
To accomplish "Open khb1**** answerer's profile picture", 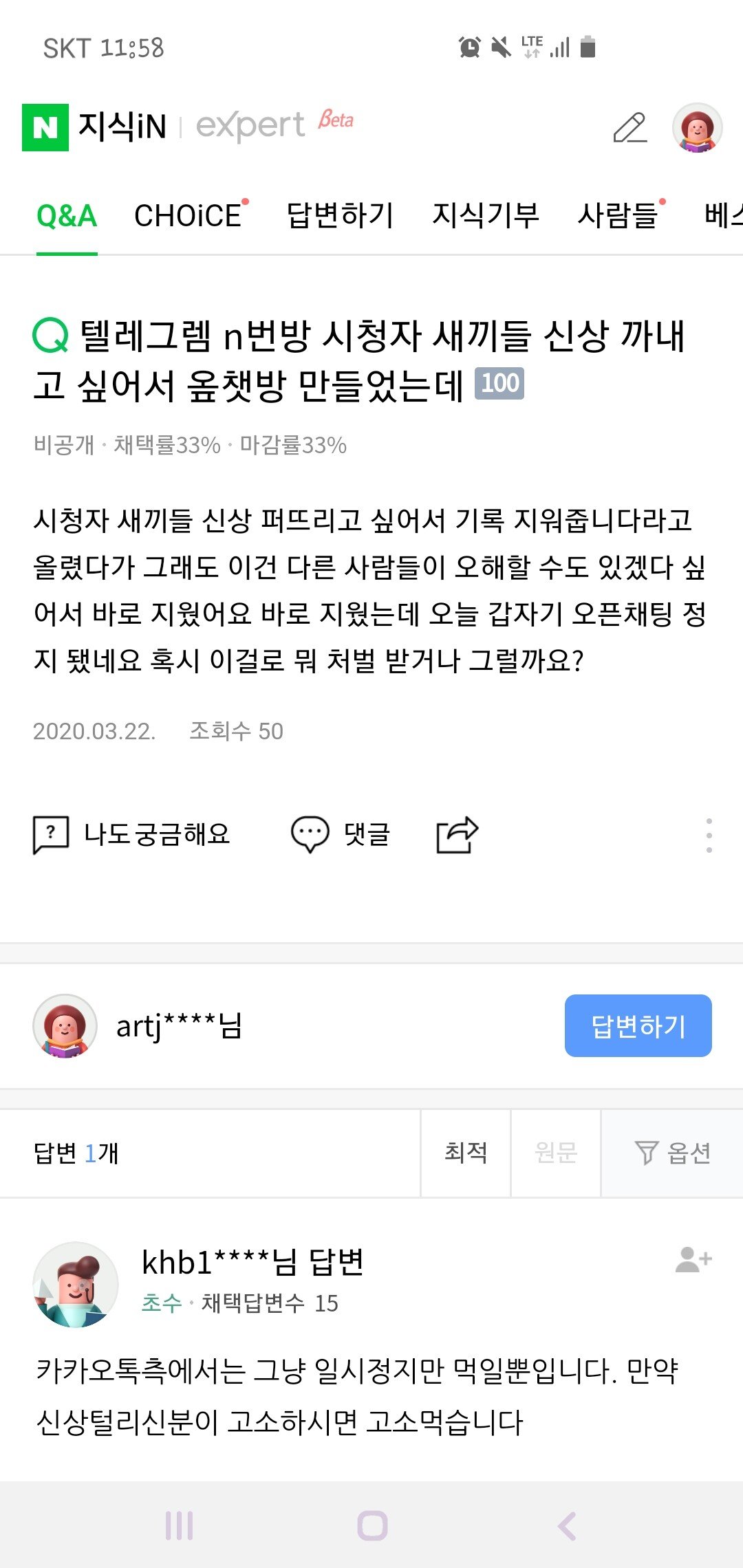I will coord(76,1284).
